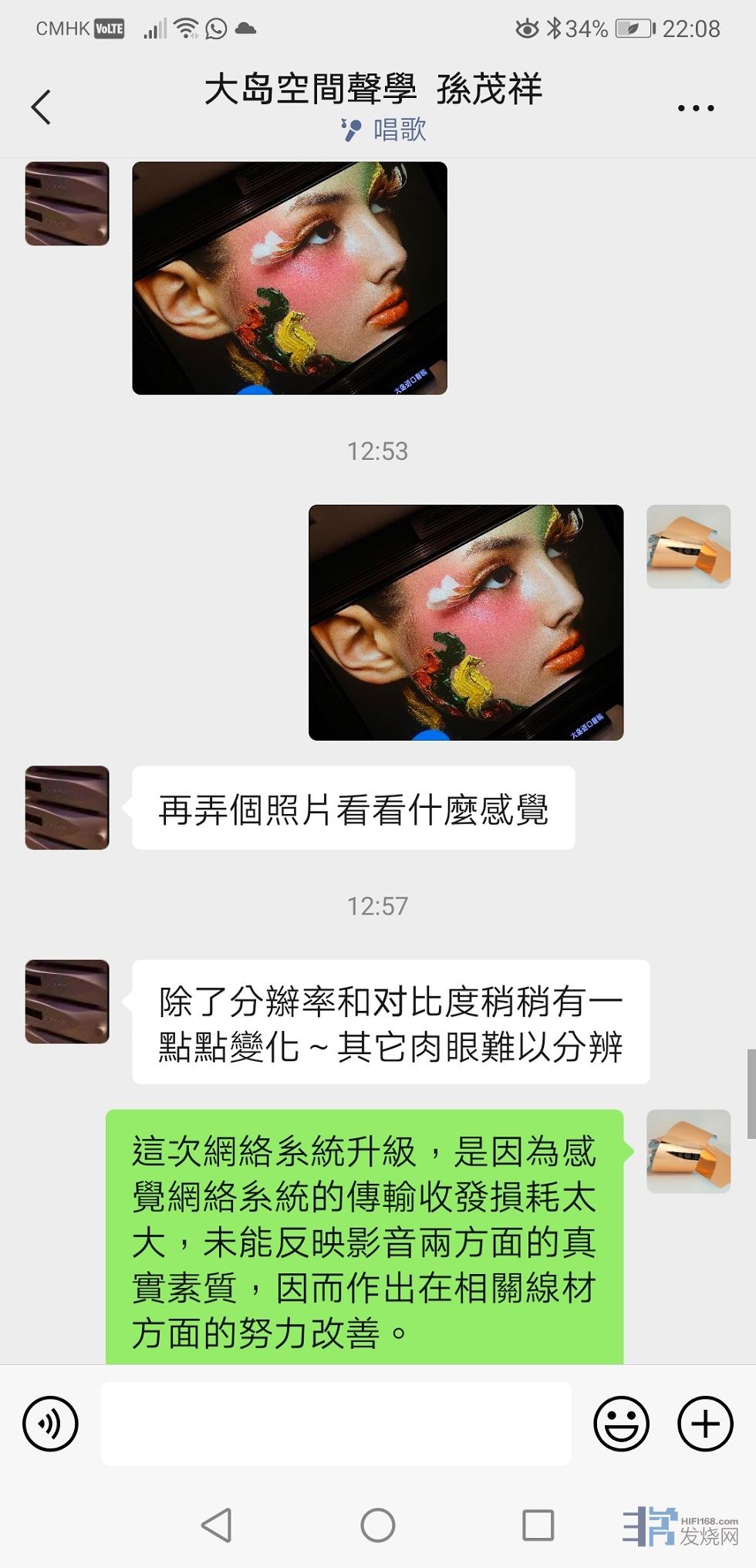Image resolution: width=756 pixels, height=1568 pixels.
Task: Open the received face makeup image
Action: pyautogui.click(x=289, y=278)
